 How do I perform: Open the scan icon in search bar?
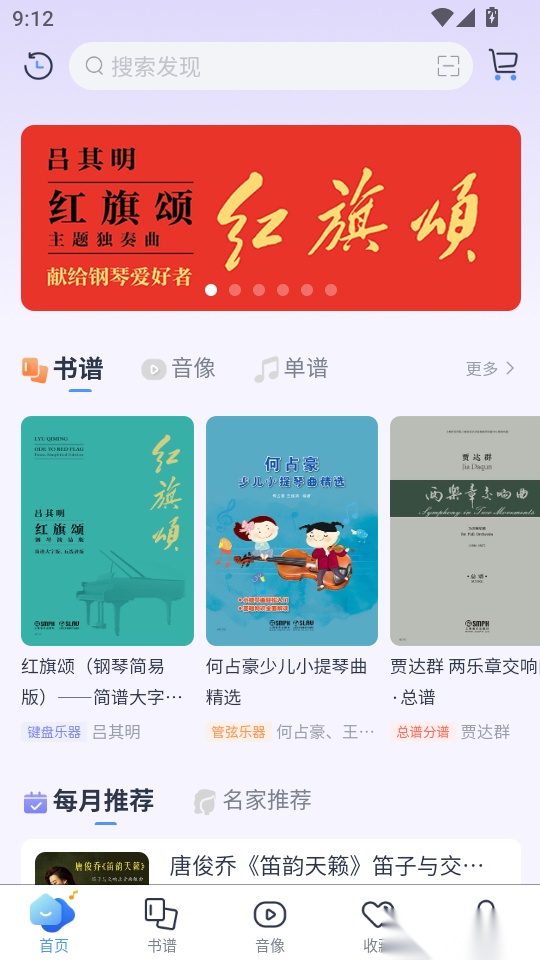pos(448,66)
